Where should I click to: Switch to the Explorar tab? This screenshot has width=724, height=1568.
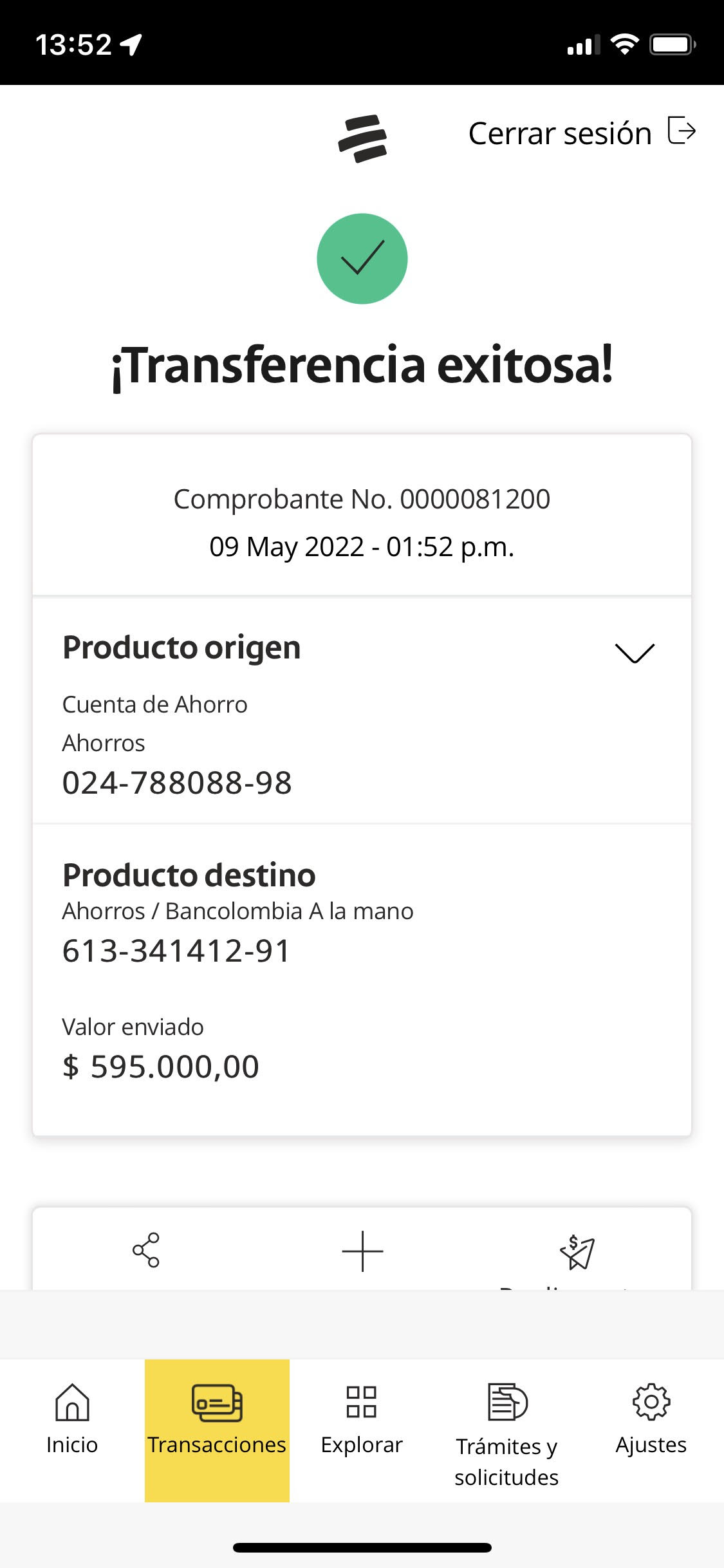pos(362,1419)
